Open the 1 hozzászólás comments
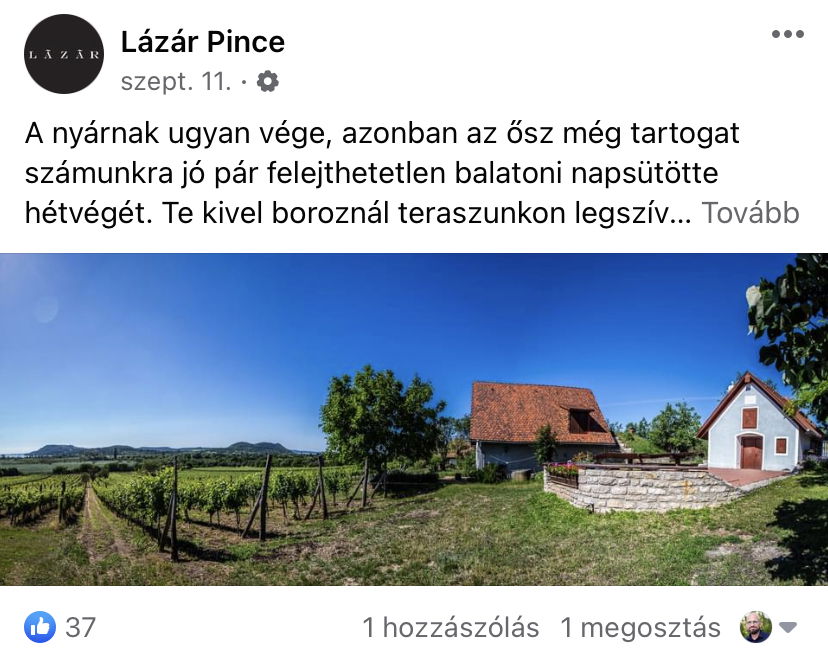828x664 pixels. click(x=450, y=628)
